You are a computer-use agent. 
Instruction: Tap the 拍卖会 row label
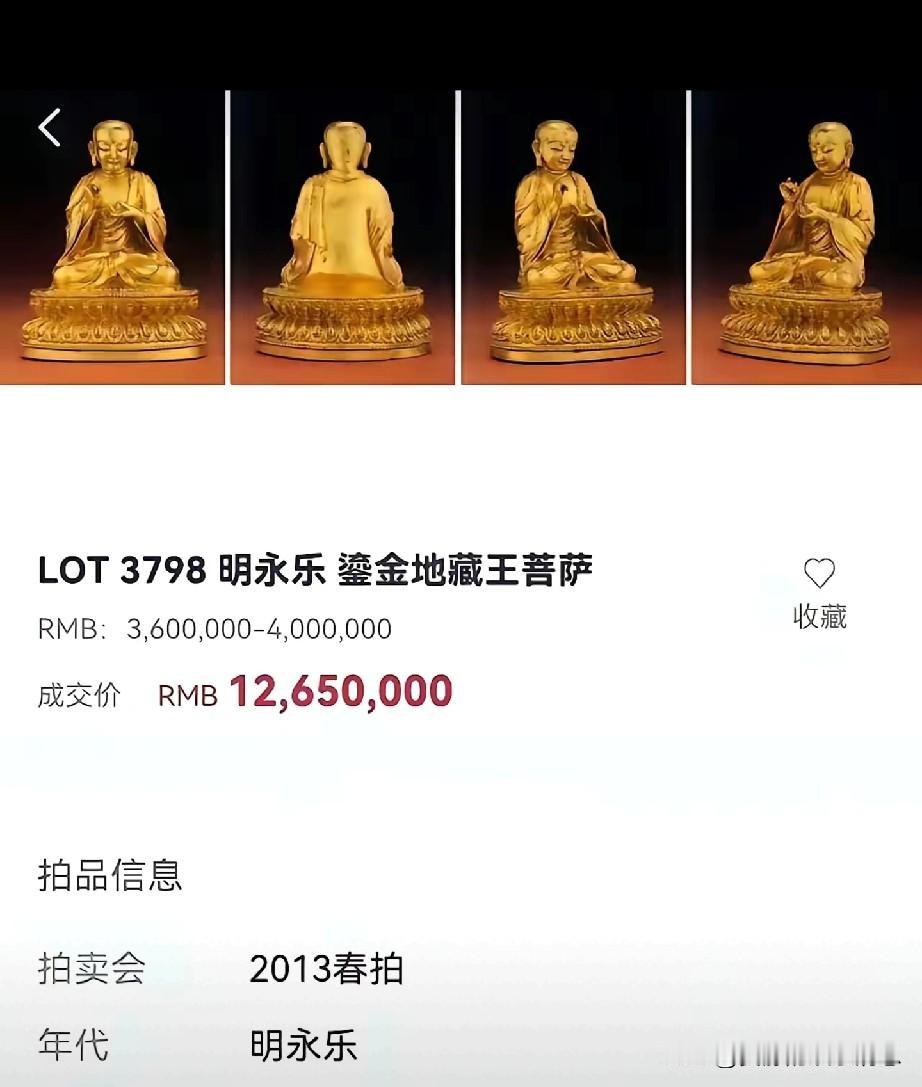pyautogui.click(x=91, y=967)
